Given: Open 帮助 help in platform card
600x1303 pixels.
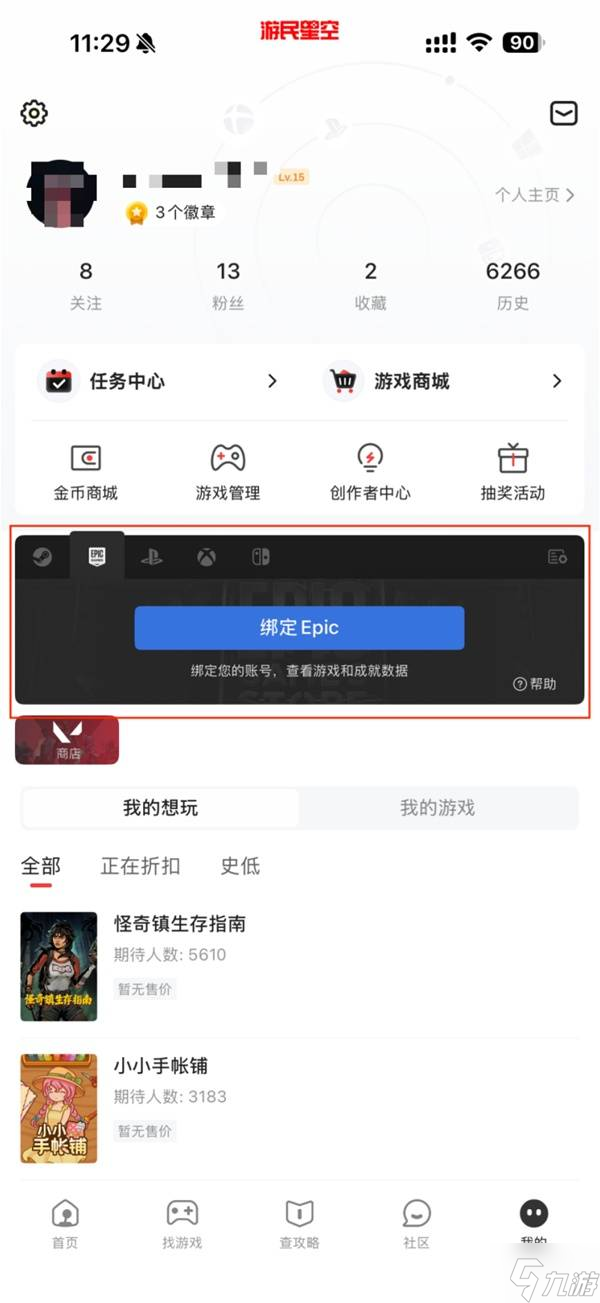Looking at the screenshot, I should 534,684.
